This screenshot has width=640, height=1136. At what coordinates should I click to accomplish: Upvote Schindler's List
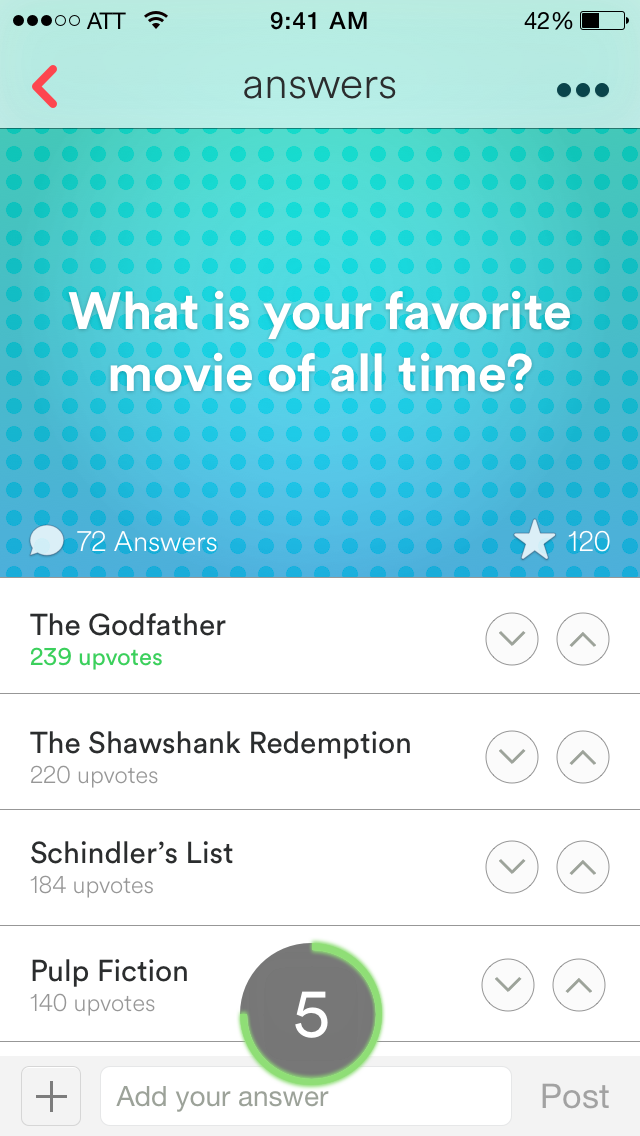pos(582,866)
